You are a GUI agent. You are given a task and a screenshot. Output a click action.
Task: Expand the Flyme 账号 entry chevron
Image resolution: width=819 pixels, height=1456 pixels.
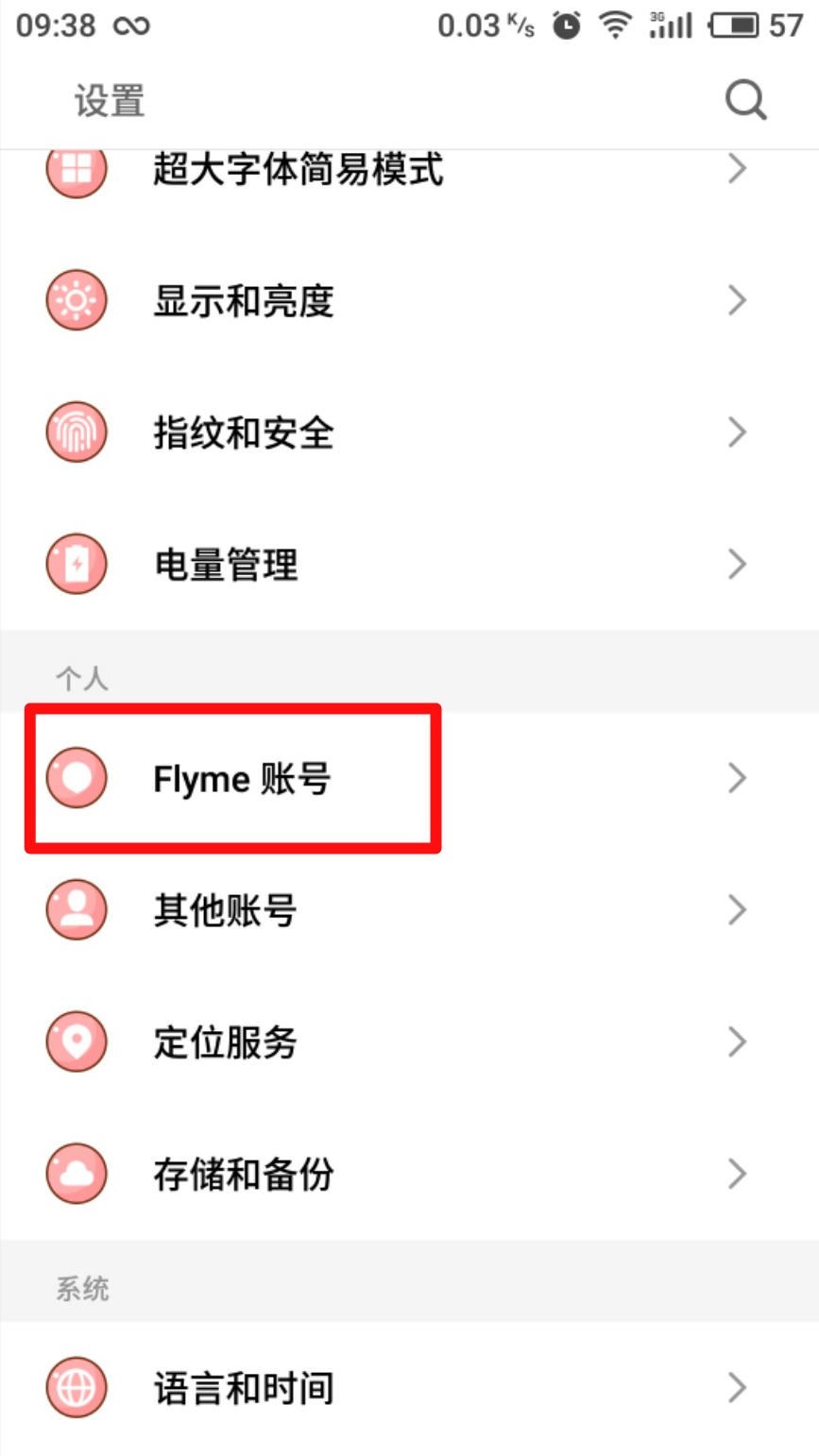point(738,778)
